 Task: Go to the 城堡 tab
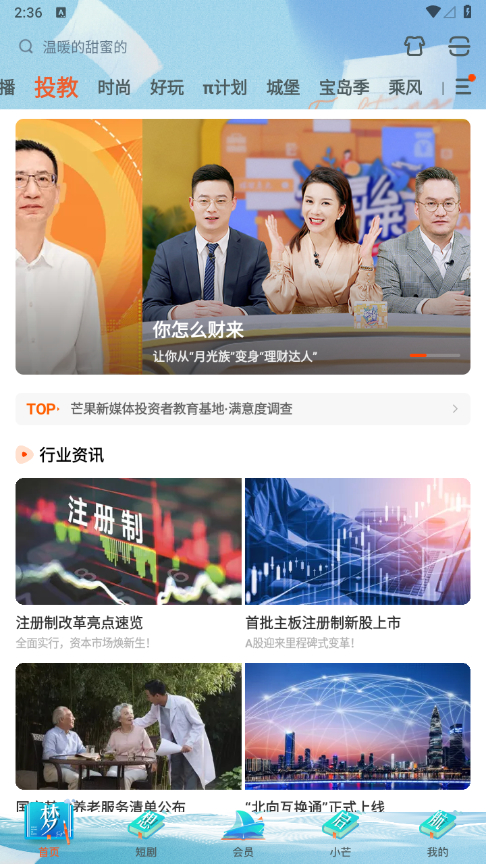point(283,88)
